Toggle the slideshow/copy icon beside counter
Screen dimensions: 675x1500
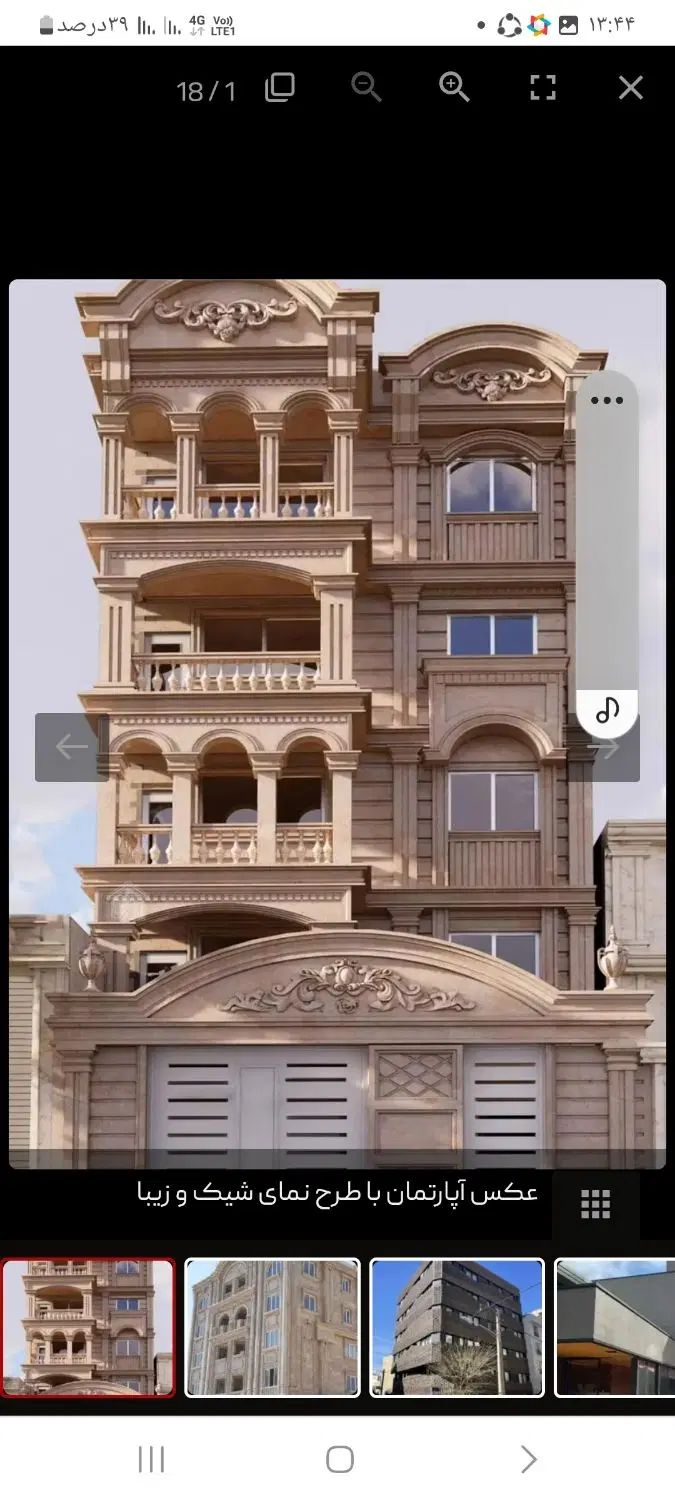tap(280, 88)
